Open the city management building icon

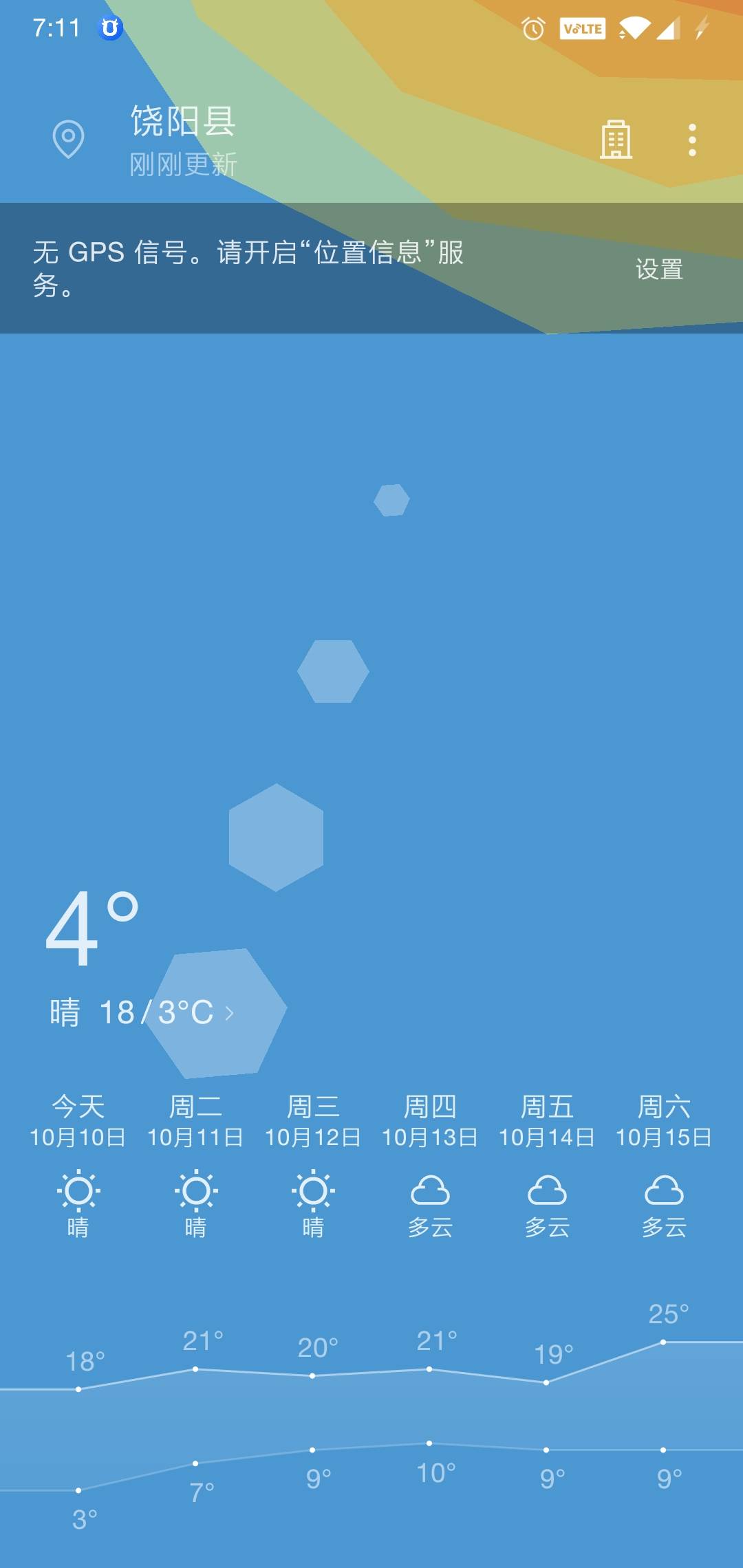click(616, 140)
